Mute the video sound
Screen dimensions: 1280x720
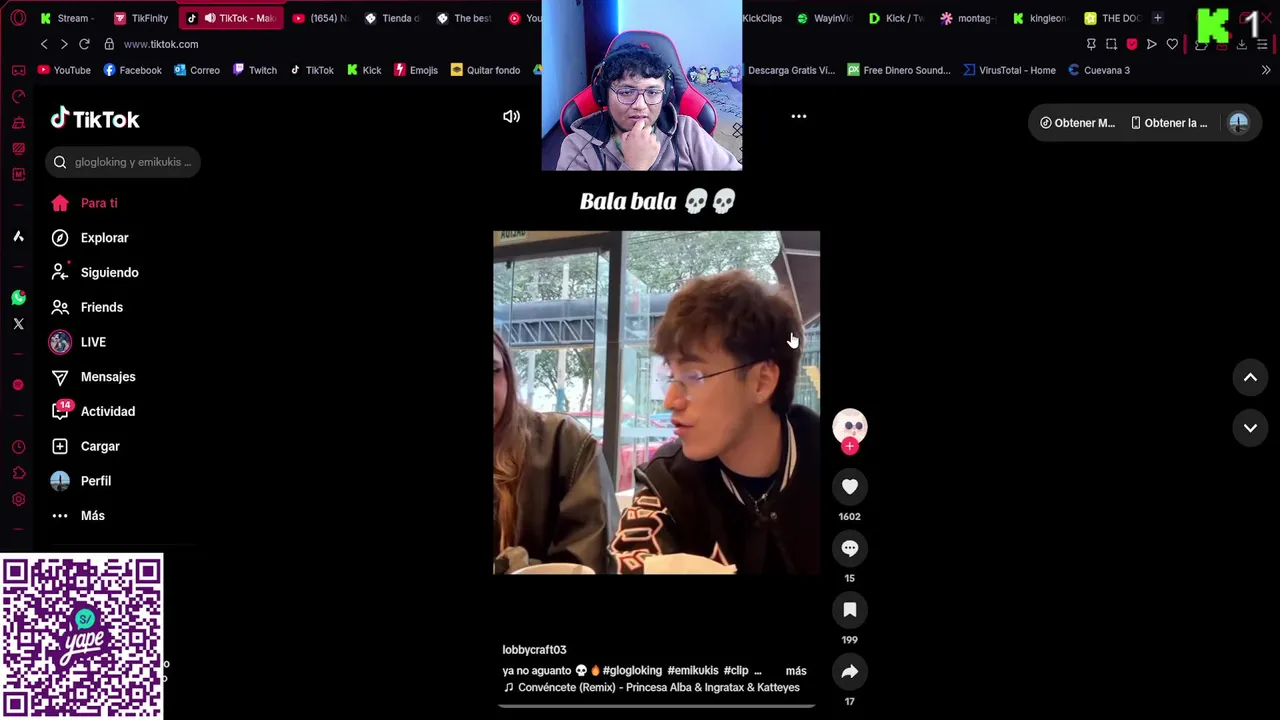pyautogui.click(x=511, y=117)
